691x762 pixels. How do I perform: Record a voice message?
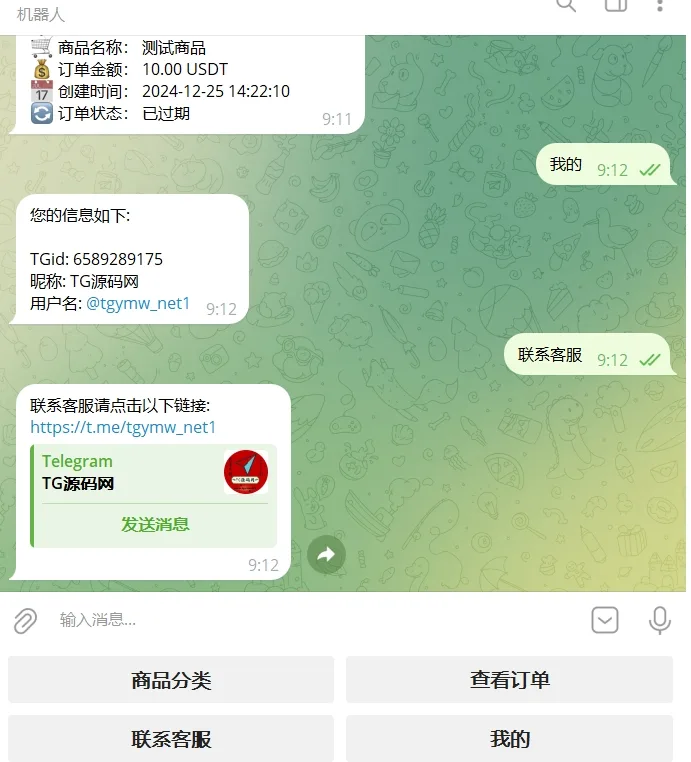(x=659, y=620)
